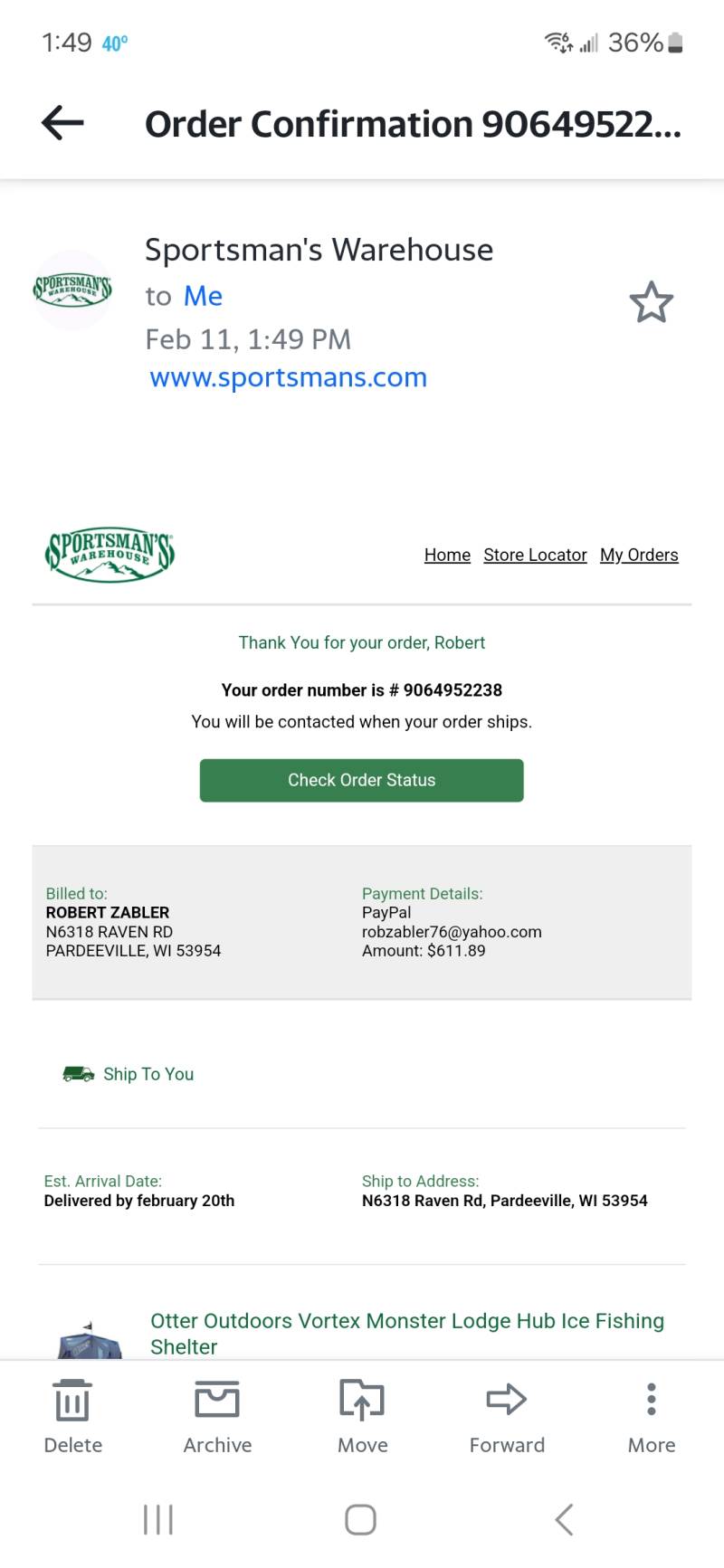Viewport: 724px width, 1568px height.
Task: Tap the Check Order Status button
Action: (361, 780)
